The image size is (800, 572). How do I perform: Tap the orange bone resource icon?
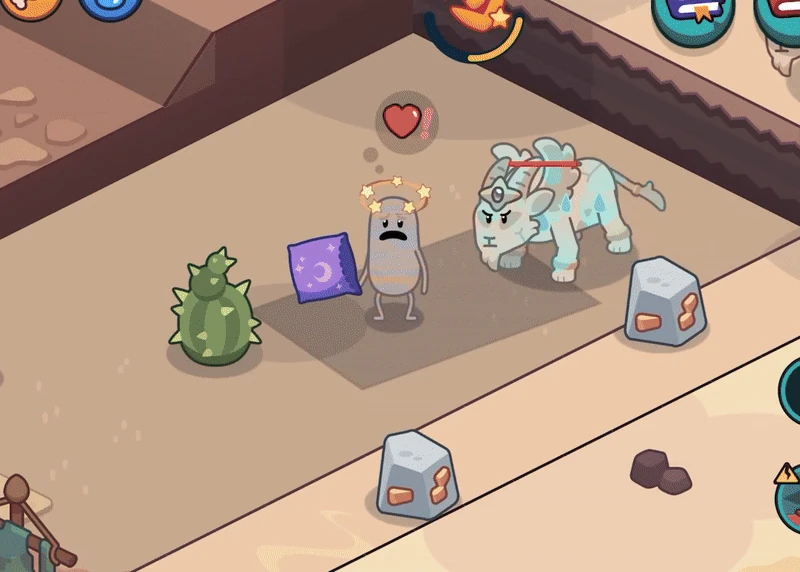(x=31, y=7)
